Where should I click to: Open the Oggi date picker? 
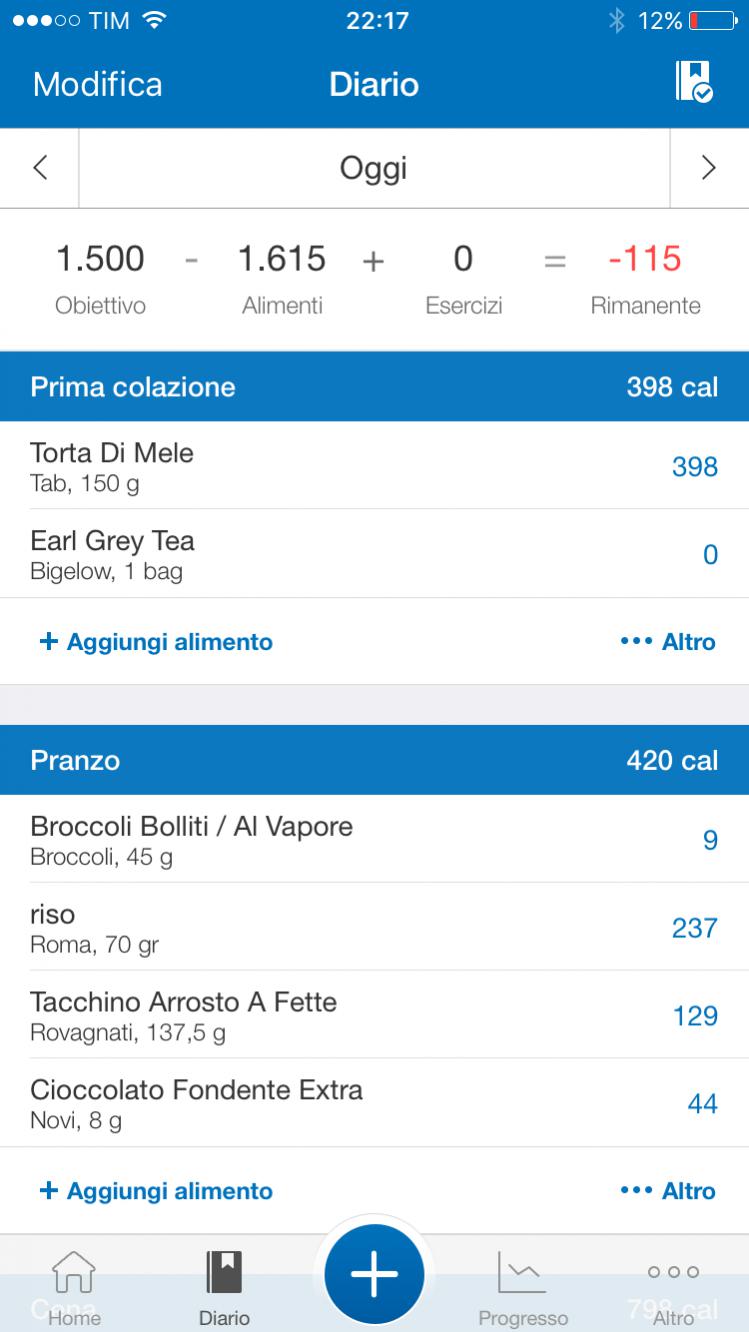coord(374,167)
